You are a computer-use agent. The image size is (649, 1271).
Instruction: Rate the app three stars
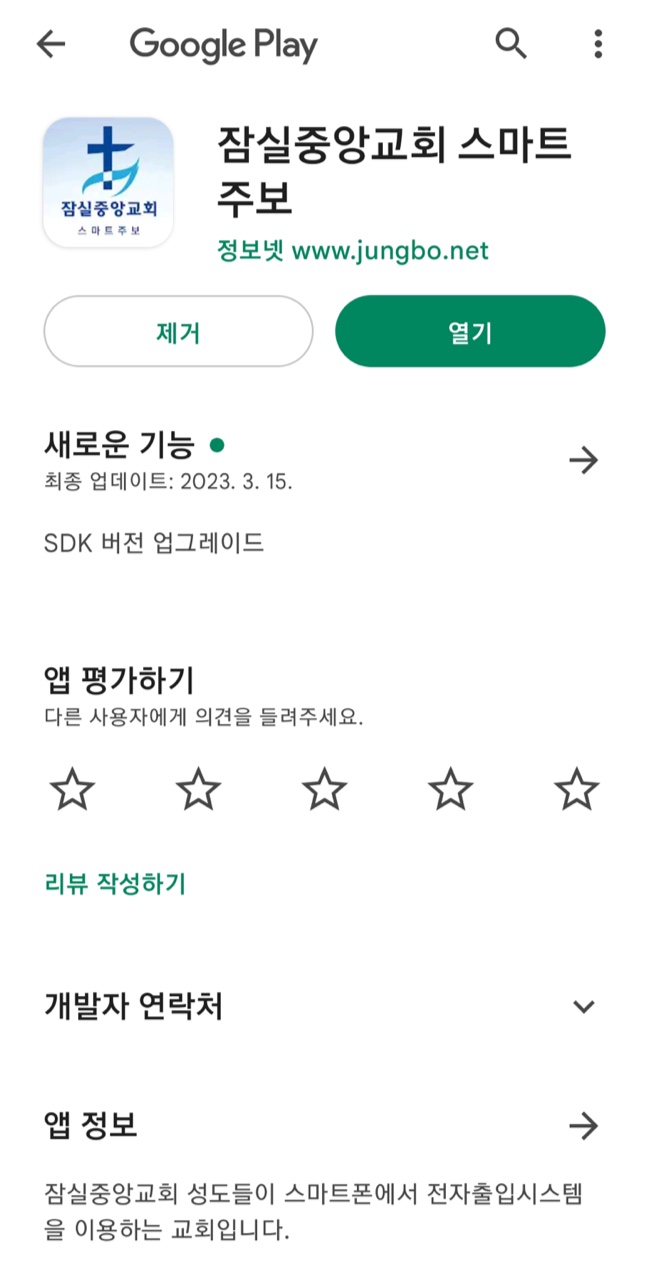pos(324,790)
